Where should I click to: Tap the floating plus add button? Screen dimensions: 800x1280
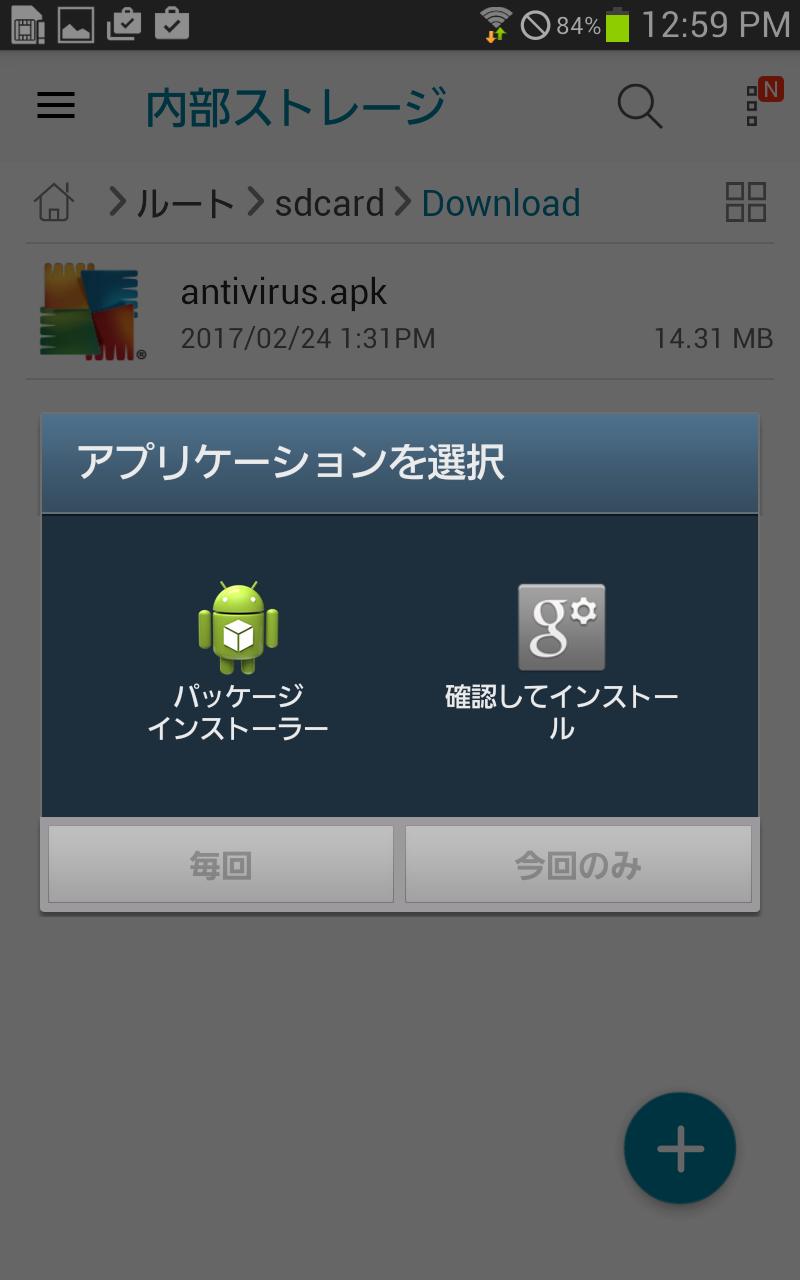click(680, 1148)
